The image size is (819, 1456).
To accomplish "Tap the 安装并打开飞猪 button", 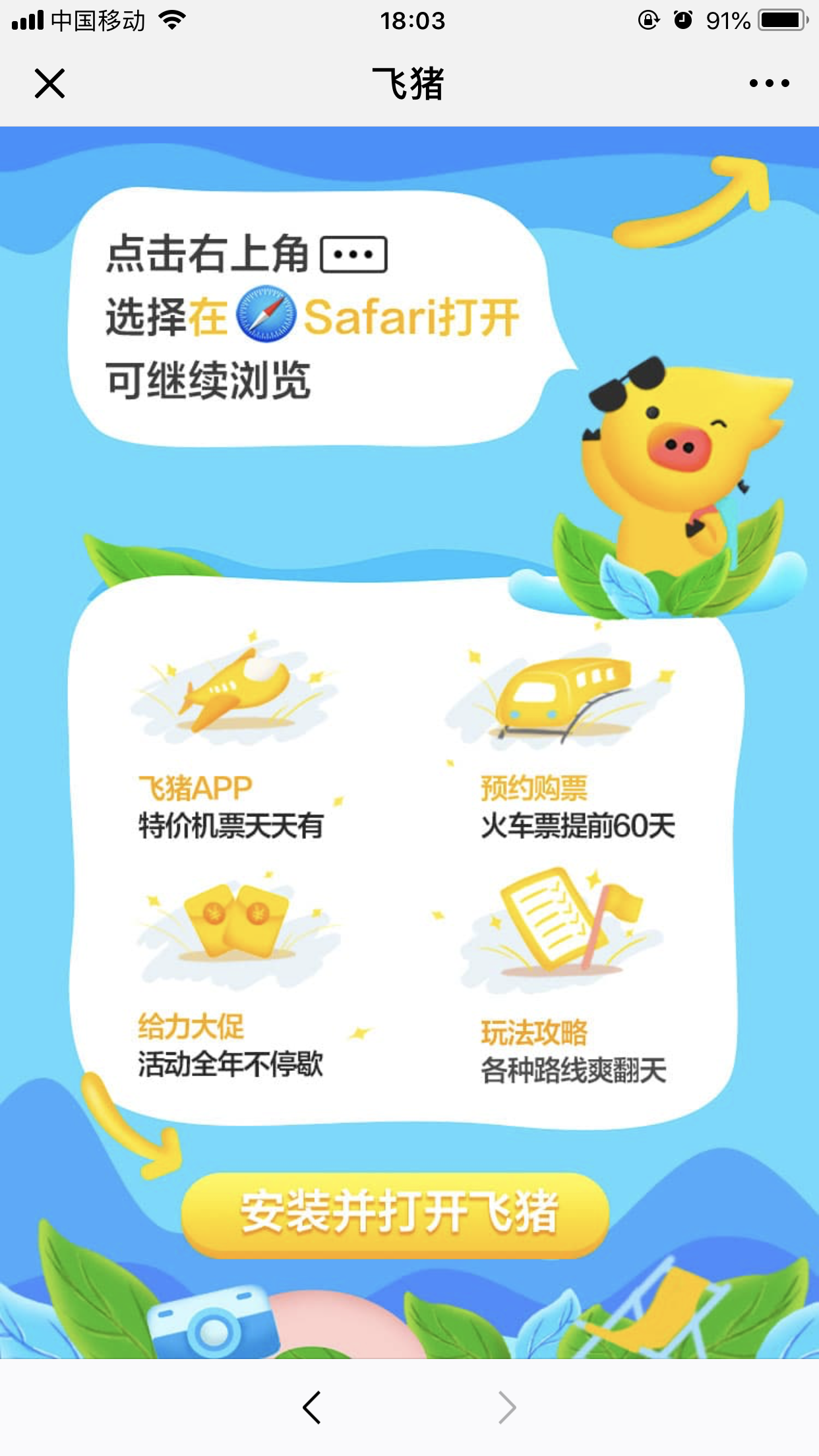I will tap(396, 1214).
